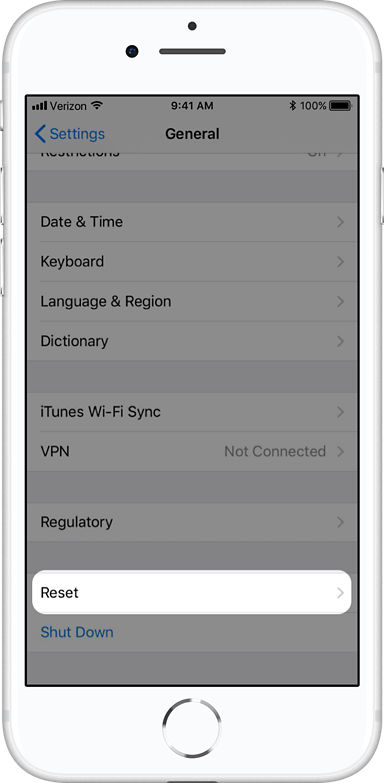Open VPN settings showing Not Connected
Image resolution: width=384 pixels, height=783 pixels.
click(192, 451)
